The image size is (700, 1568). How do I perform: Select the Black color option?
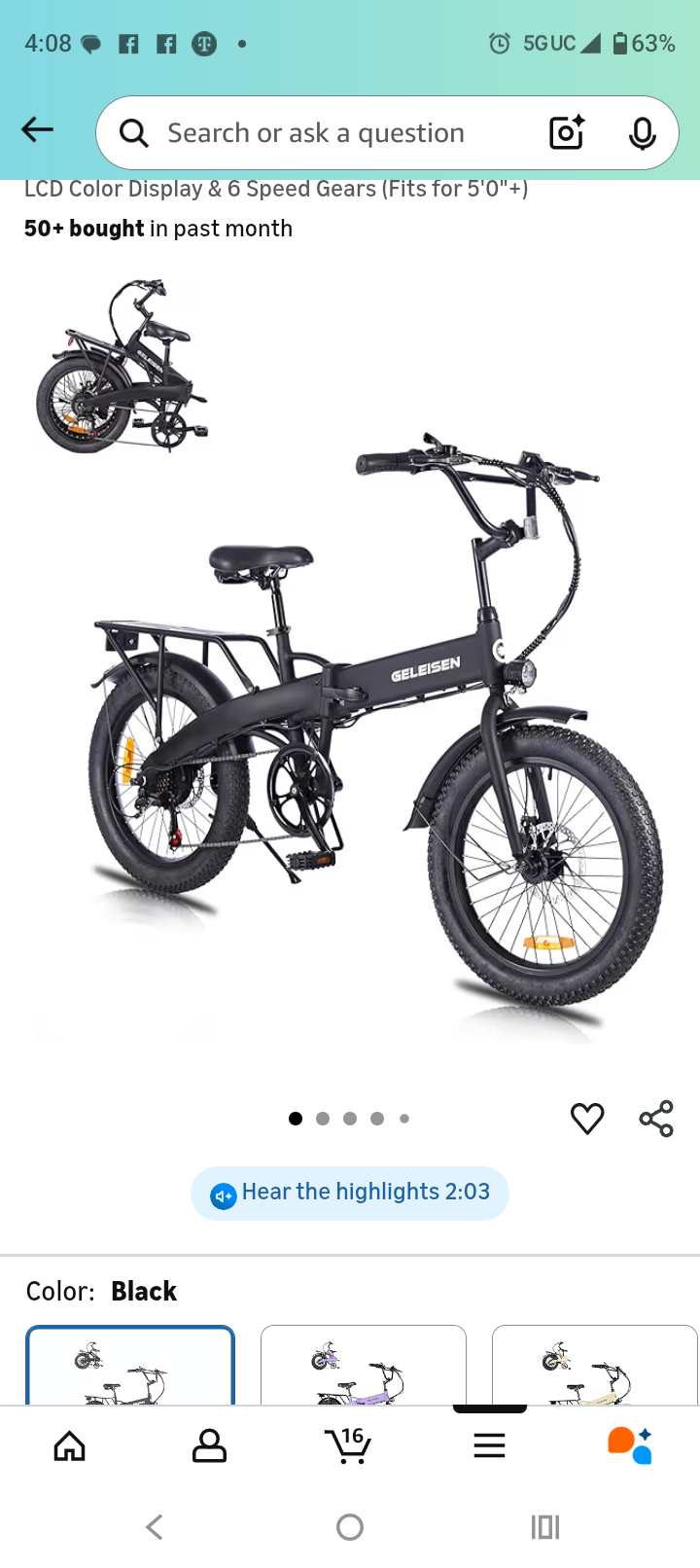tap(130, 1366)
